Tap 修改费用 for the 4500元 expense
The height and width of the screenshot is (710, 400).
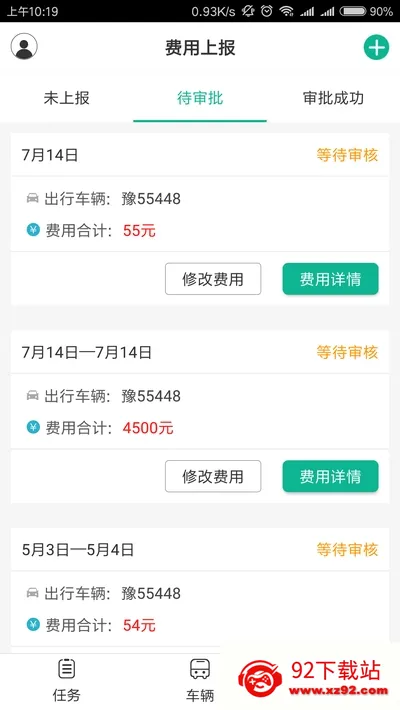213,476
